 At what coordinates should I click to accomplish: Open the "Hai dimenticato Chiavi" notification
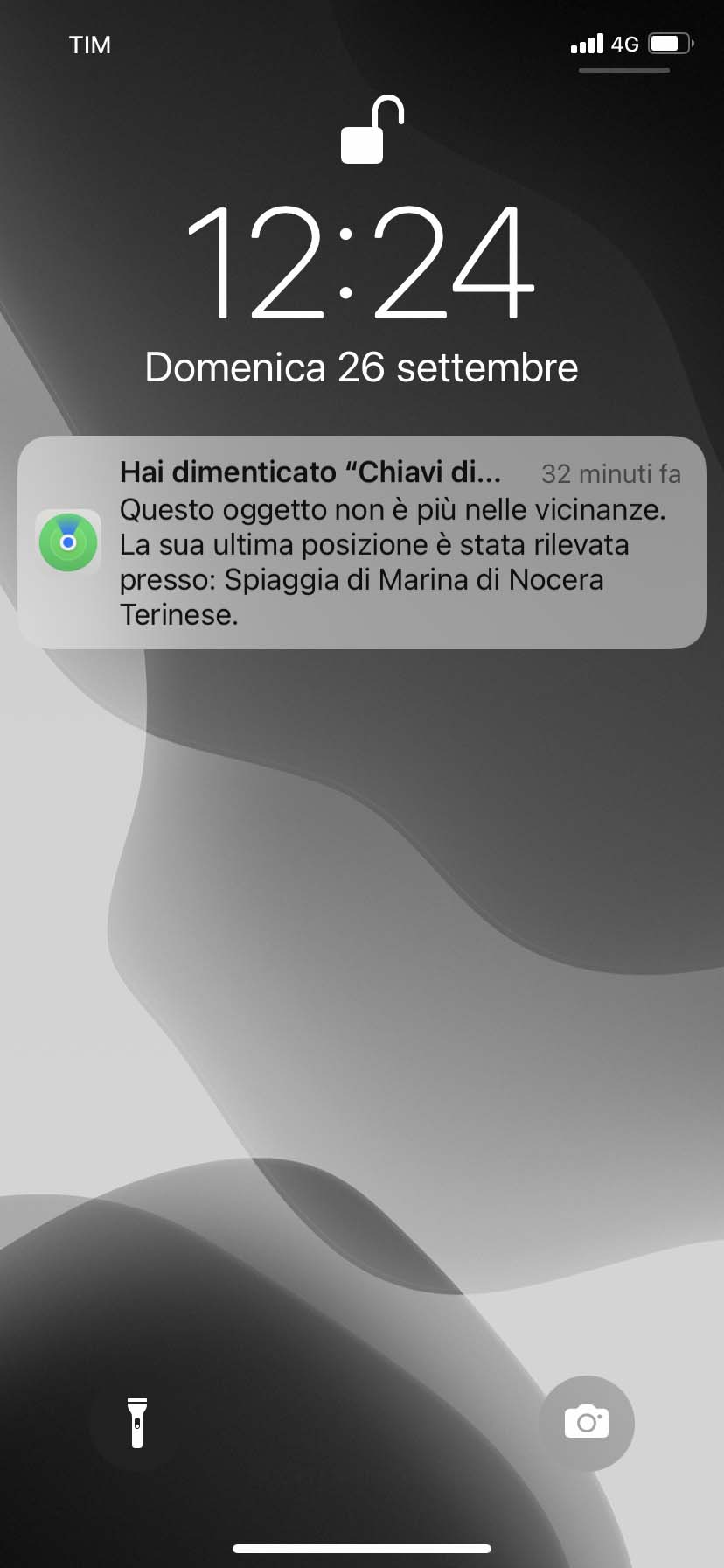coord(361,542)
